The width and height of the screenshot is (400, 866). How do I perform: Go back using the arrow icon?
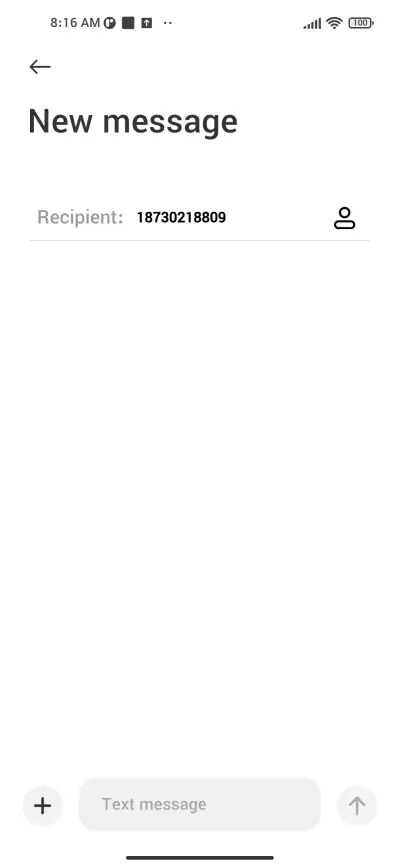pyautogui.click(x=40, y=67)
